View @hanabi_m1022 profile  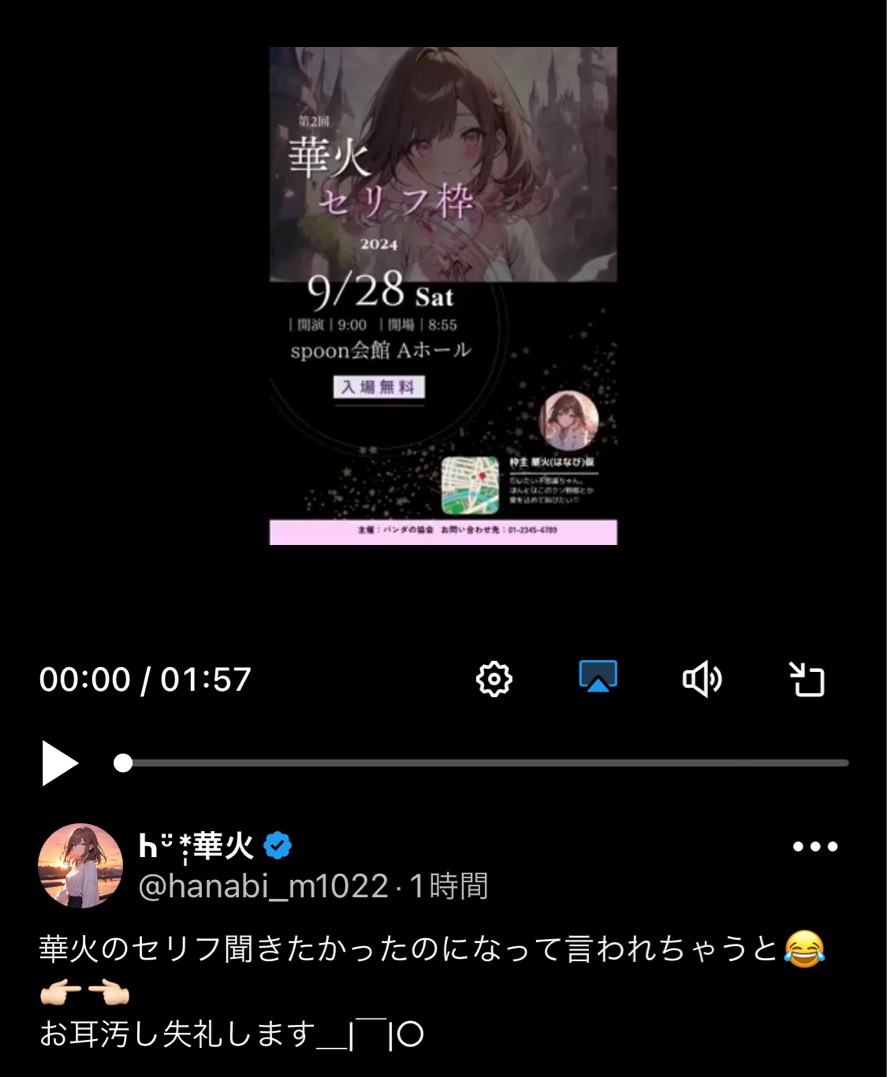tap(262, 886)
